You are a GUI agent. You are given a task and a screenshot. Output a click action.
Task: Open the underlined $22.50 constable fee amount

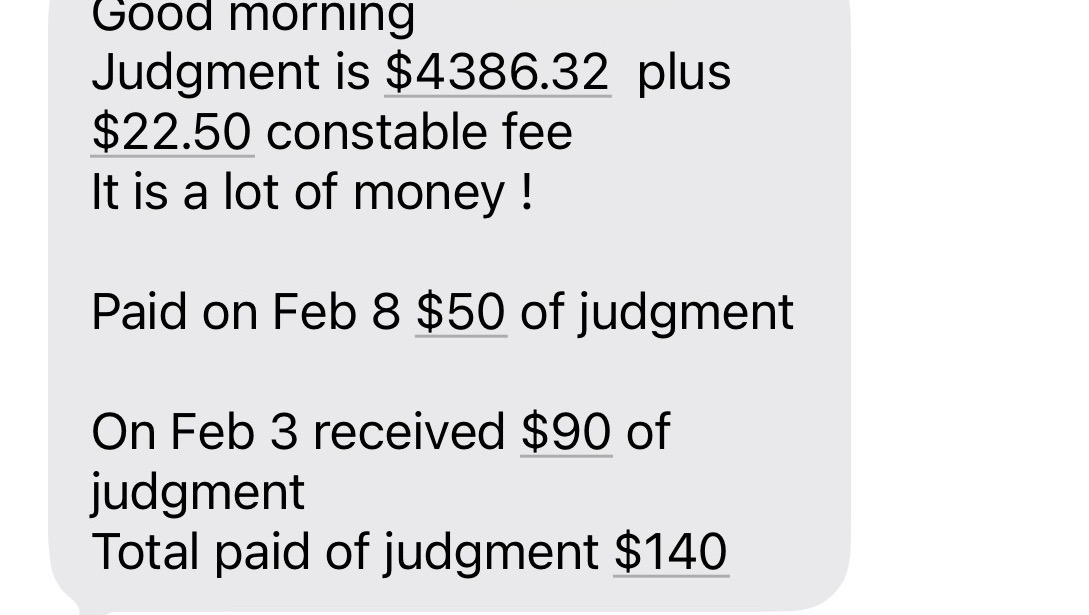tap(172, 132)
